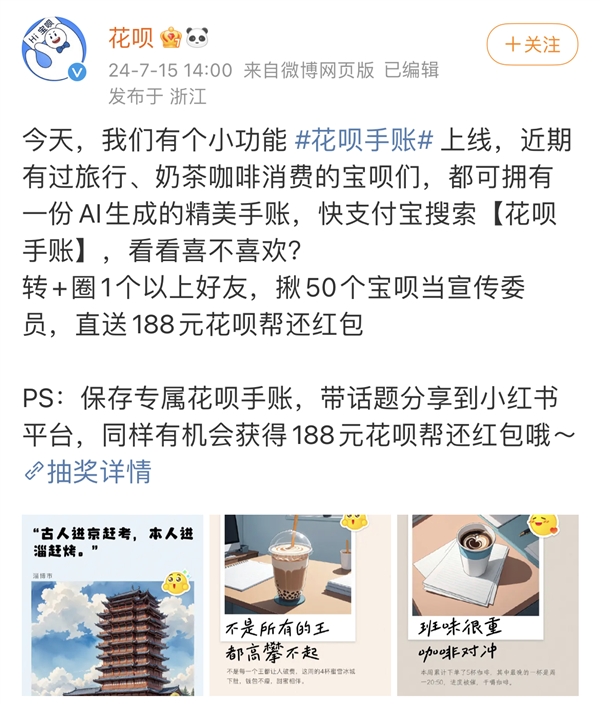The height and width of the screenshot is (704, 600).
Task: Follow the 花呗 account
Action: pos(532,45)
